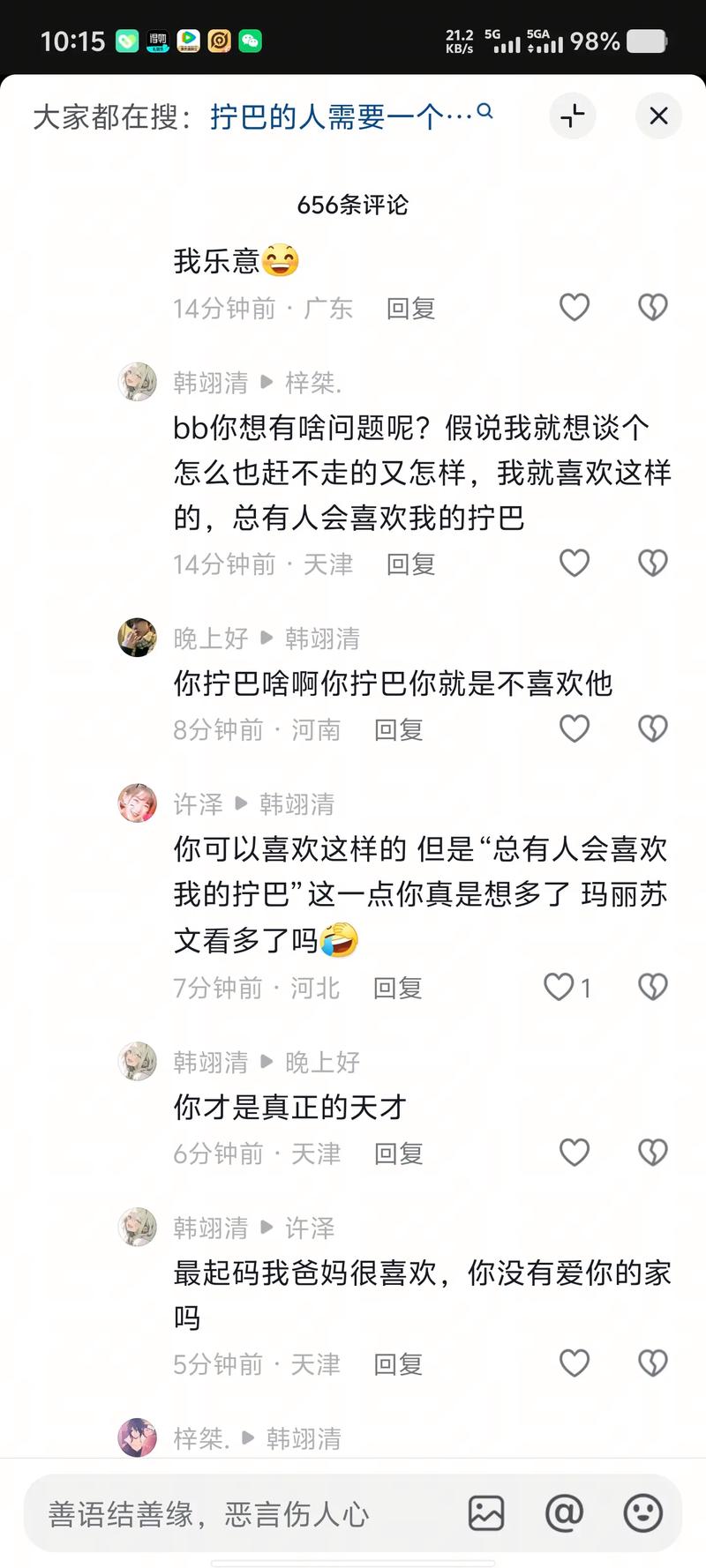
Task: Close the comments panel
Action: [658, 116]
